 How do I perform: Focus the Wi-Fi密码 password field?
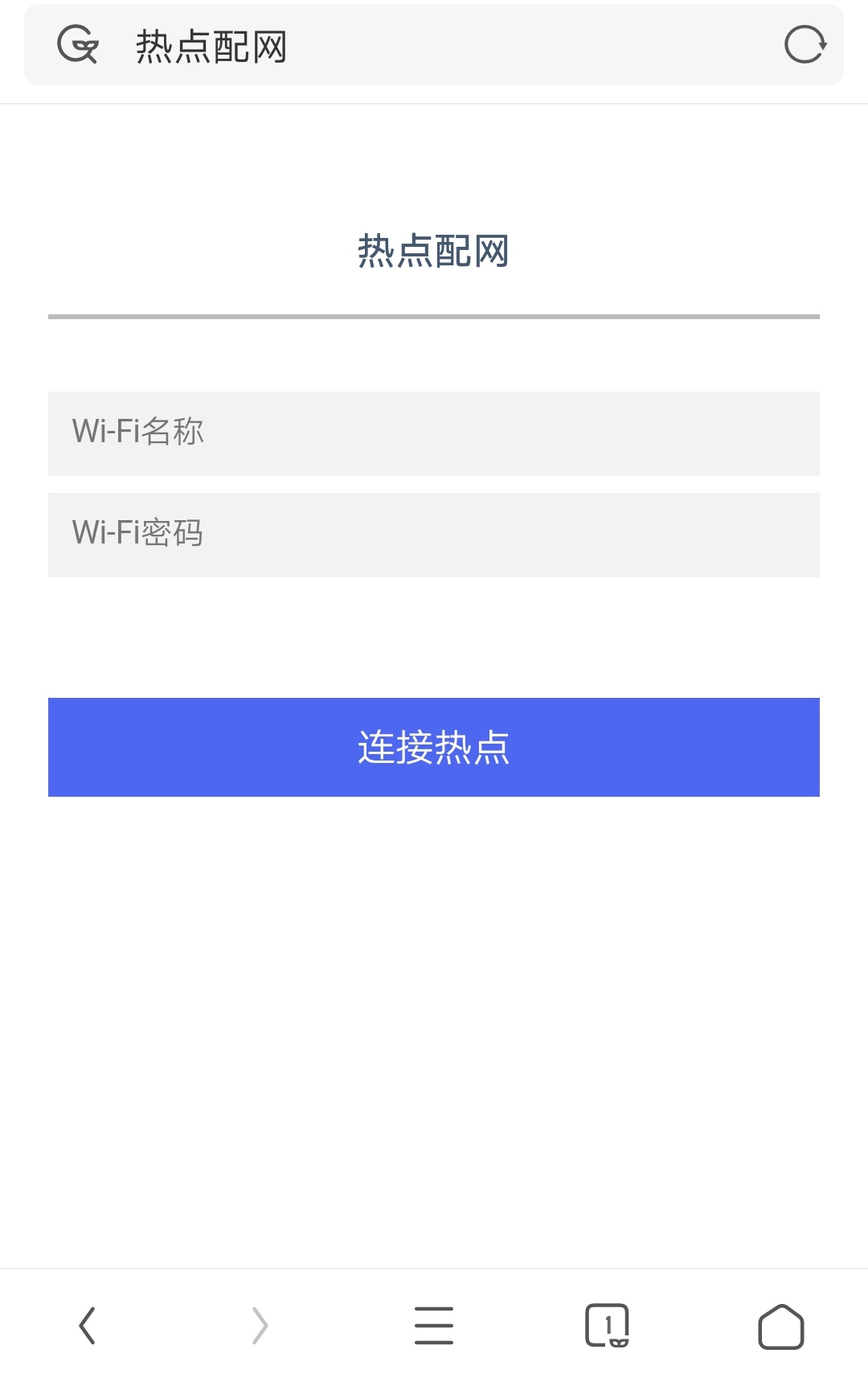[x=434, y=535]
